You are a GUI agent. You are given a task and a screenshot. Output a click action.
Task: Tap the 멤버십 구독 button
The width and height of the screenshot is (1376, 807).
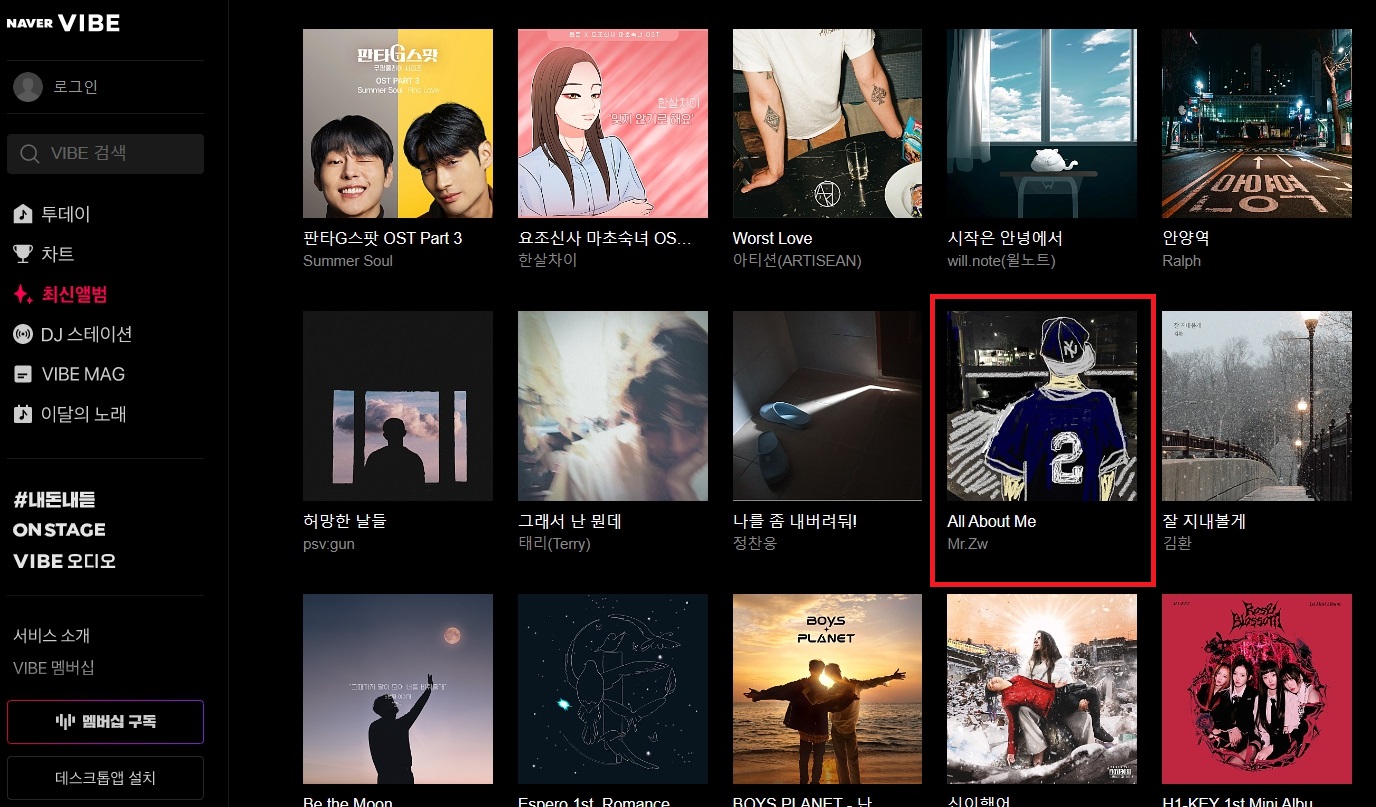tap(105, 721)
